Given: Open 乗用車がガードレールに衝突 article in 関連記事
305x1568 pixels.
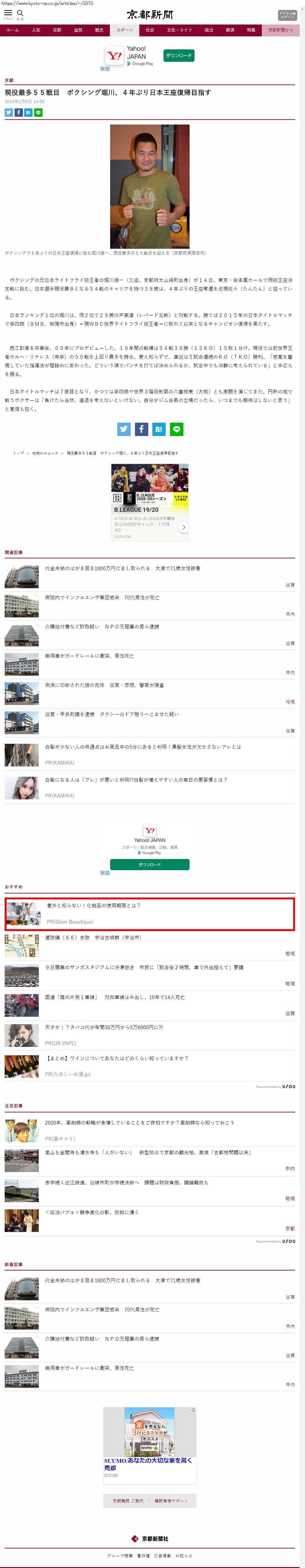Looking at the screenshot, I should pyautogui.click(x=89, y=656).
